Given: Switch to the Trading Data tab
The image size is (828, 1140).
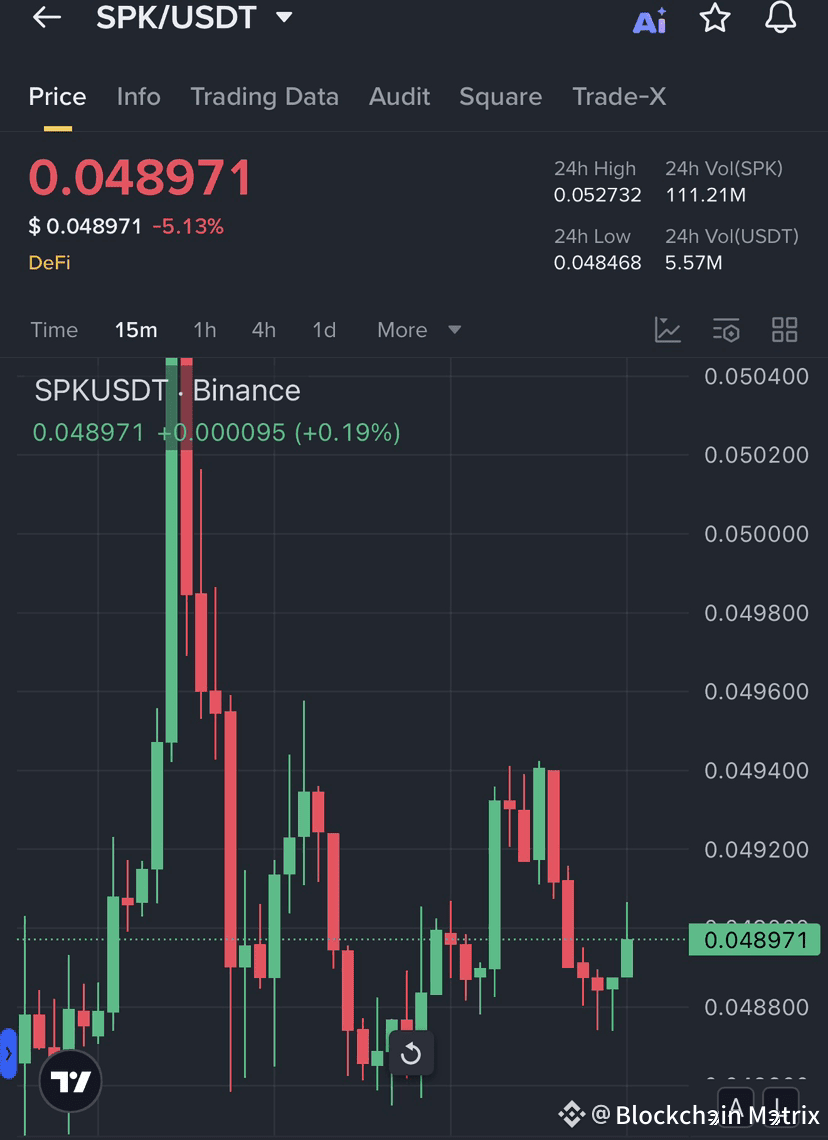Looking at the screenshot, I should point(264,96).
